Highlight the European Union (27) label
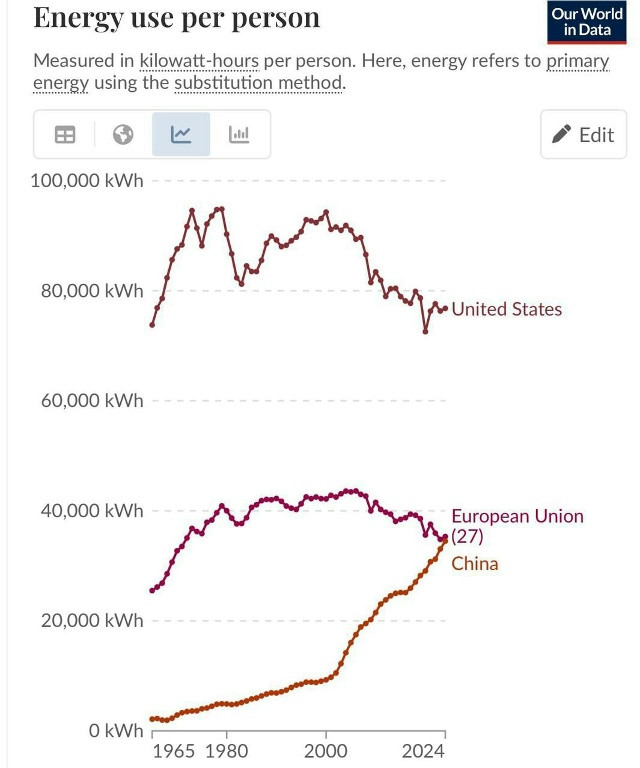The width and height of the screenshot is (640, 768). 516,526
